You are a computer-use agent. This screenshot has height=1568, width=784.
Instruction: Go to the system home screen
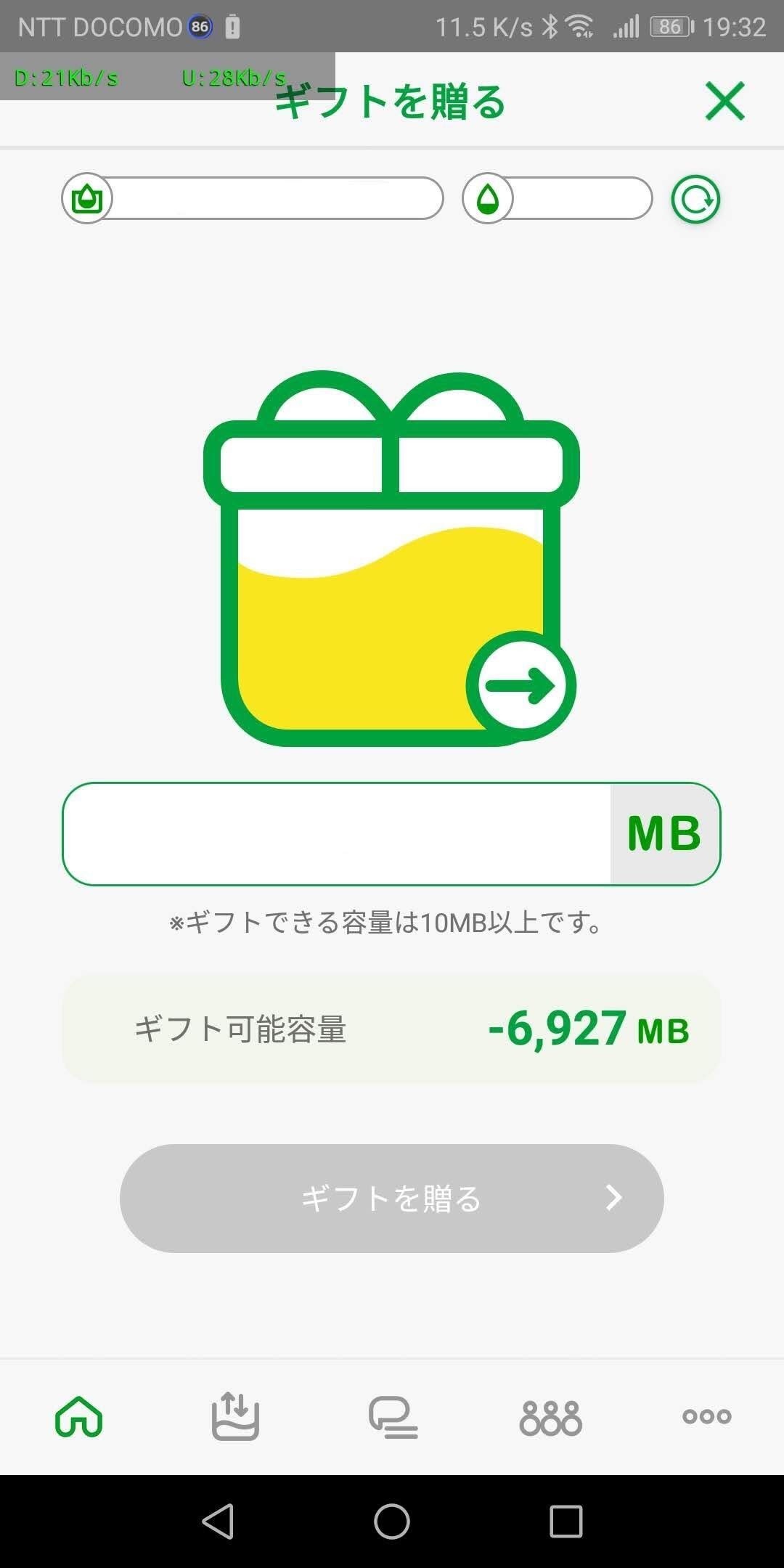pos(392,1521)
